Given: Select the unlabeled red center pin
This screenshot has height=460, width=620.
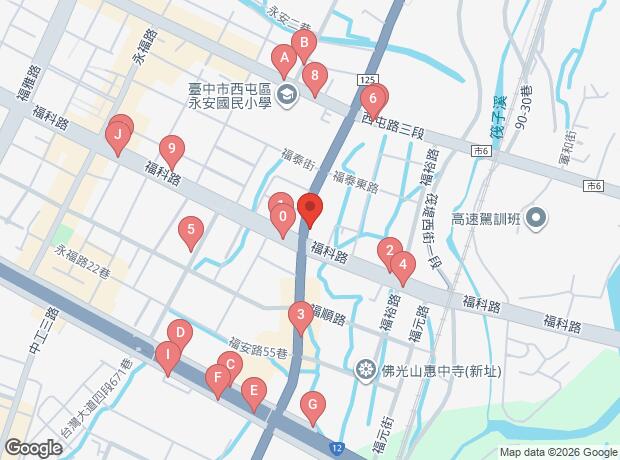Looking at the screenshot, I should (310, 211).
